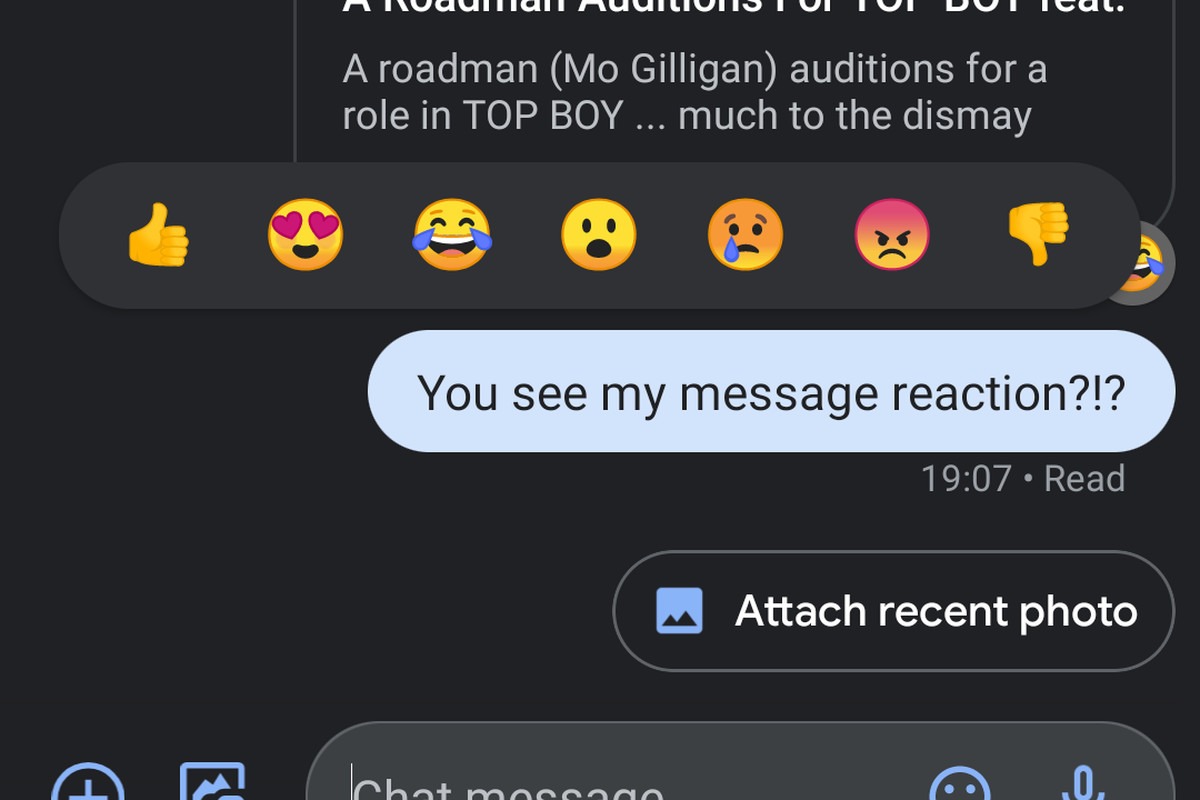Tap Attach recent photo chip
1200x800 pixels.
893,611
